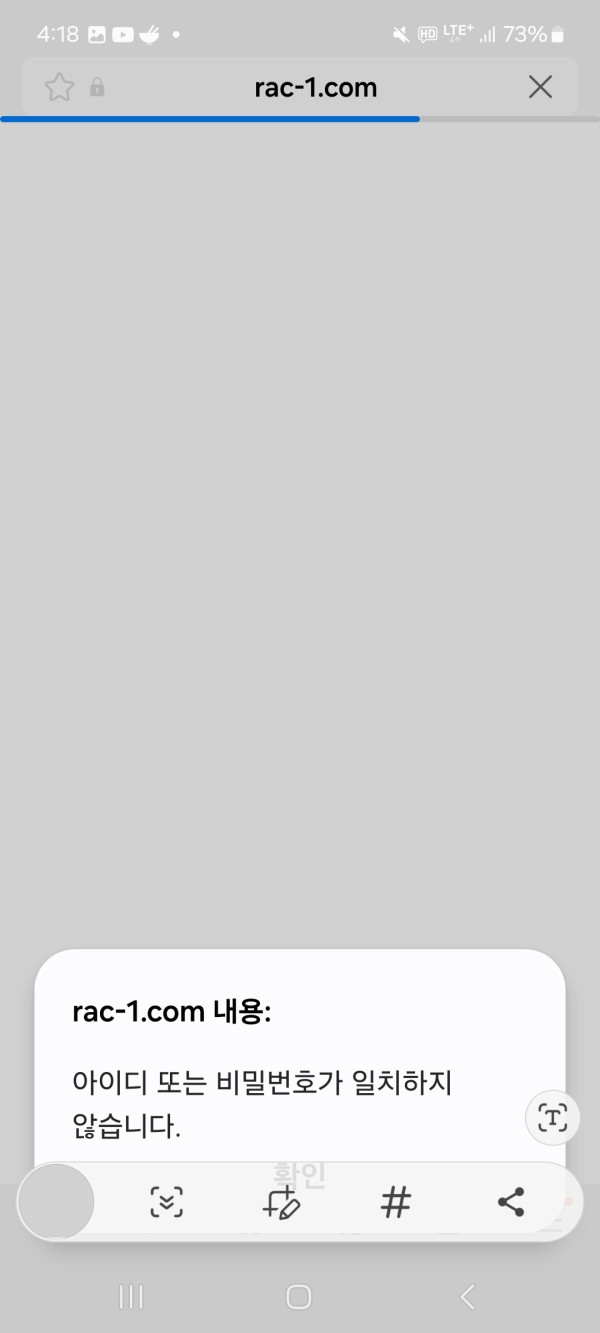Start scroll capture from the screenshot toolbar
Image resolution: width=600 pixels, height=1333 pixels.
point(167,1202)
